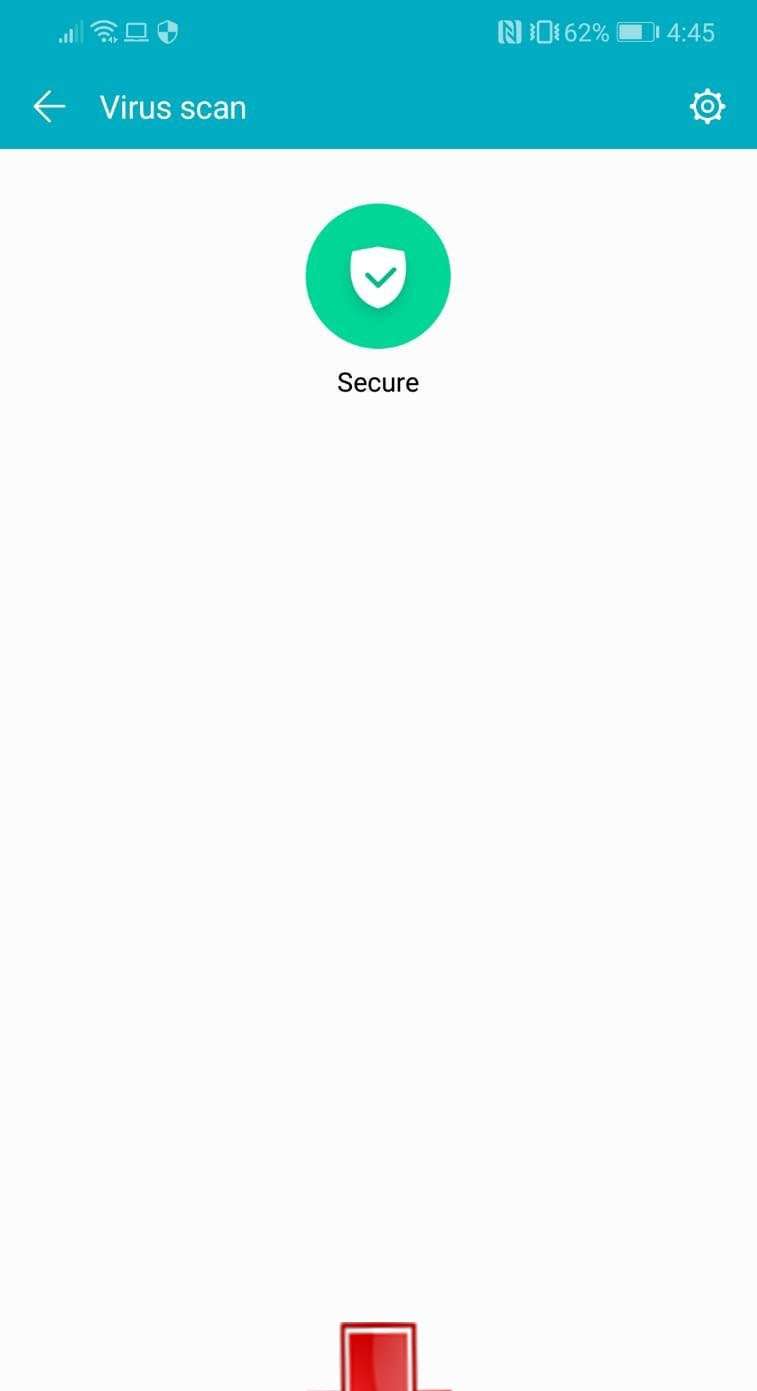
Task: Open virus scan settings gear
Action: coord(707,107)
